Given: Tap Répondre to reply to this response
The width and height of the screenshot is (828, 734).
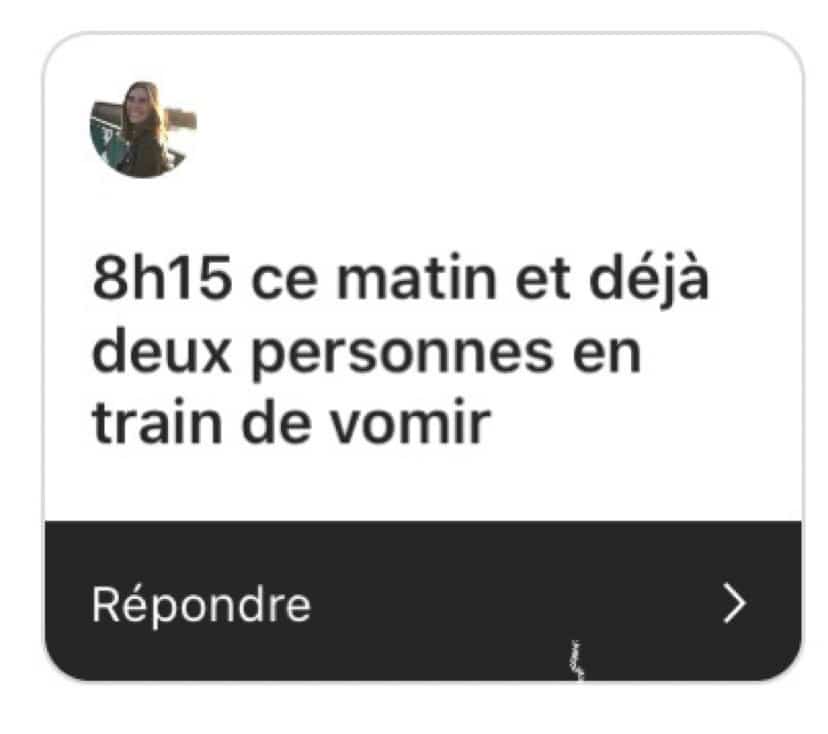Looking at the screenshot, I should point(202,605).
